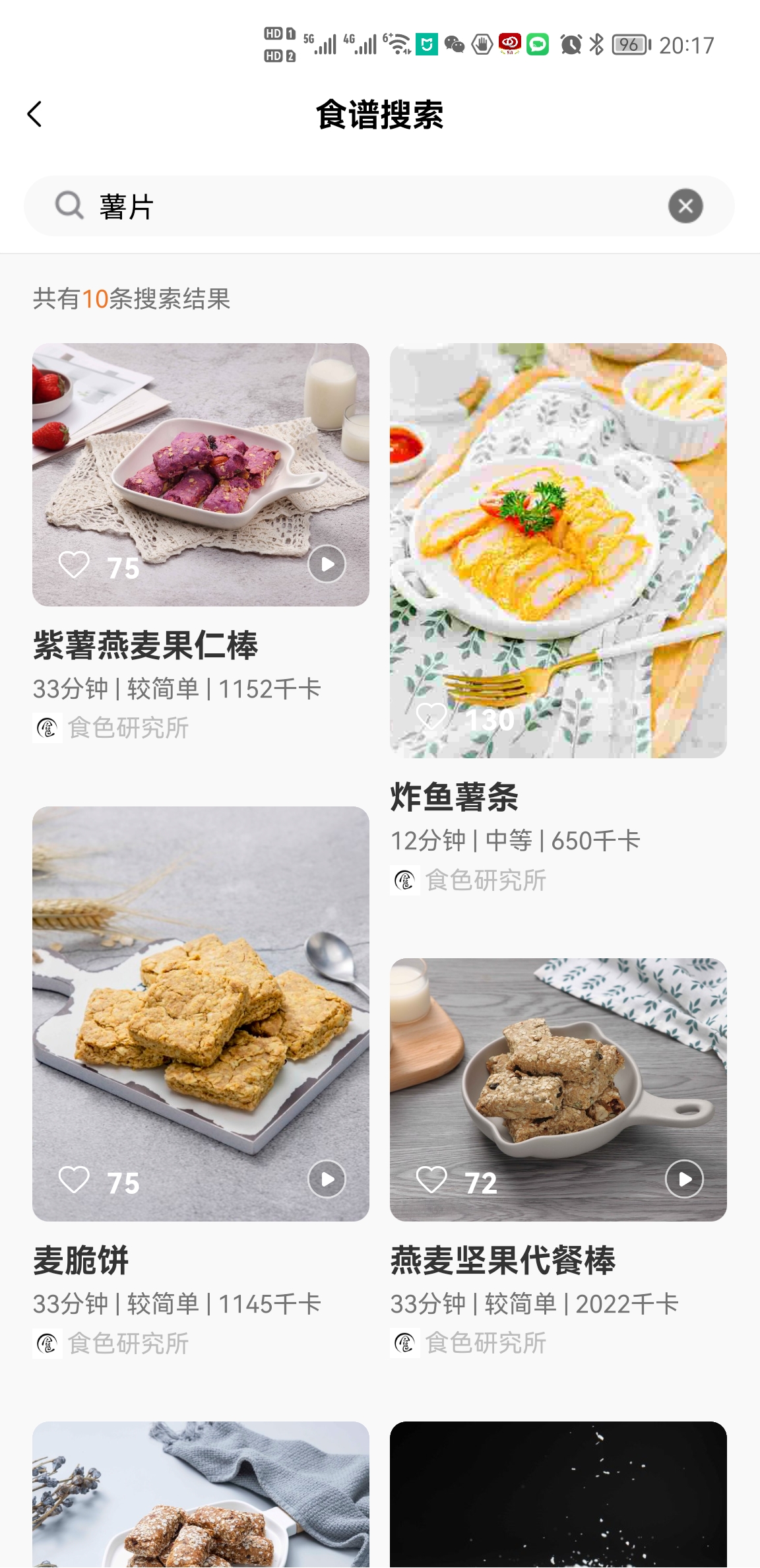Open the 炸鱼薯条 recipe title
The image size is (760, 1568).
(455, 796)
